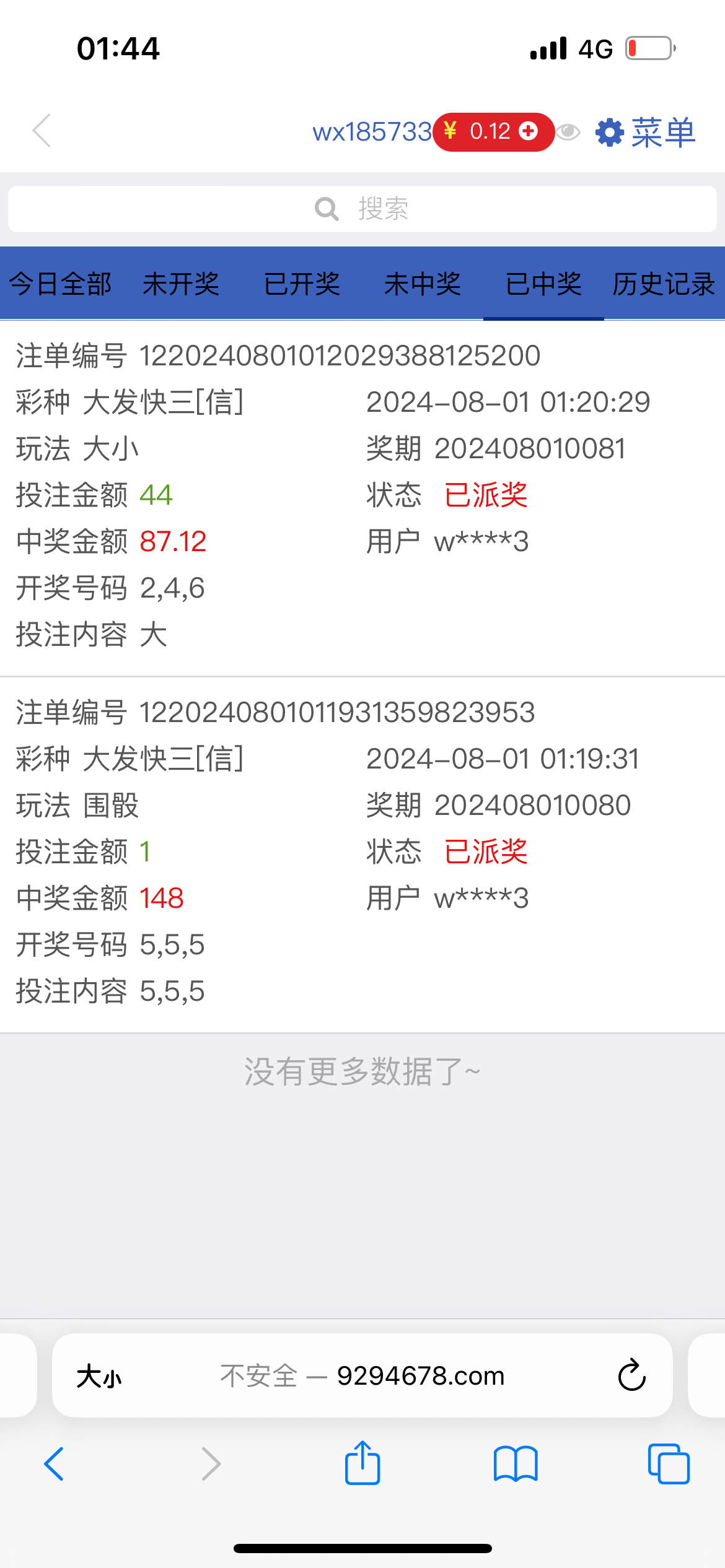Share this page via the share icon
Screen dimensions: 725x1568
point(362,1463)
